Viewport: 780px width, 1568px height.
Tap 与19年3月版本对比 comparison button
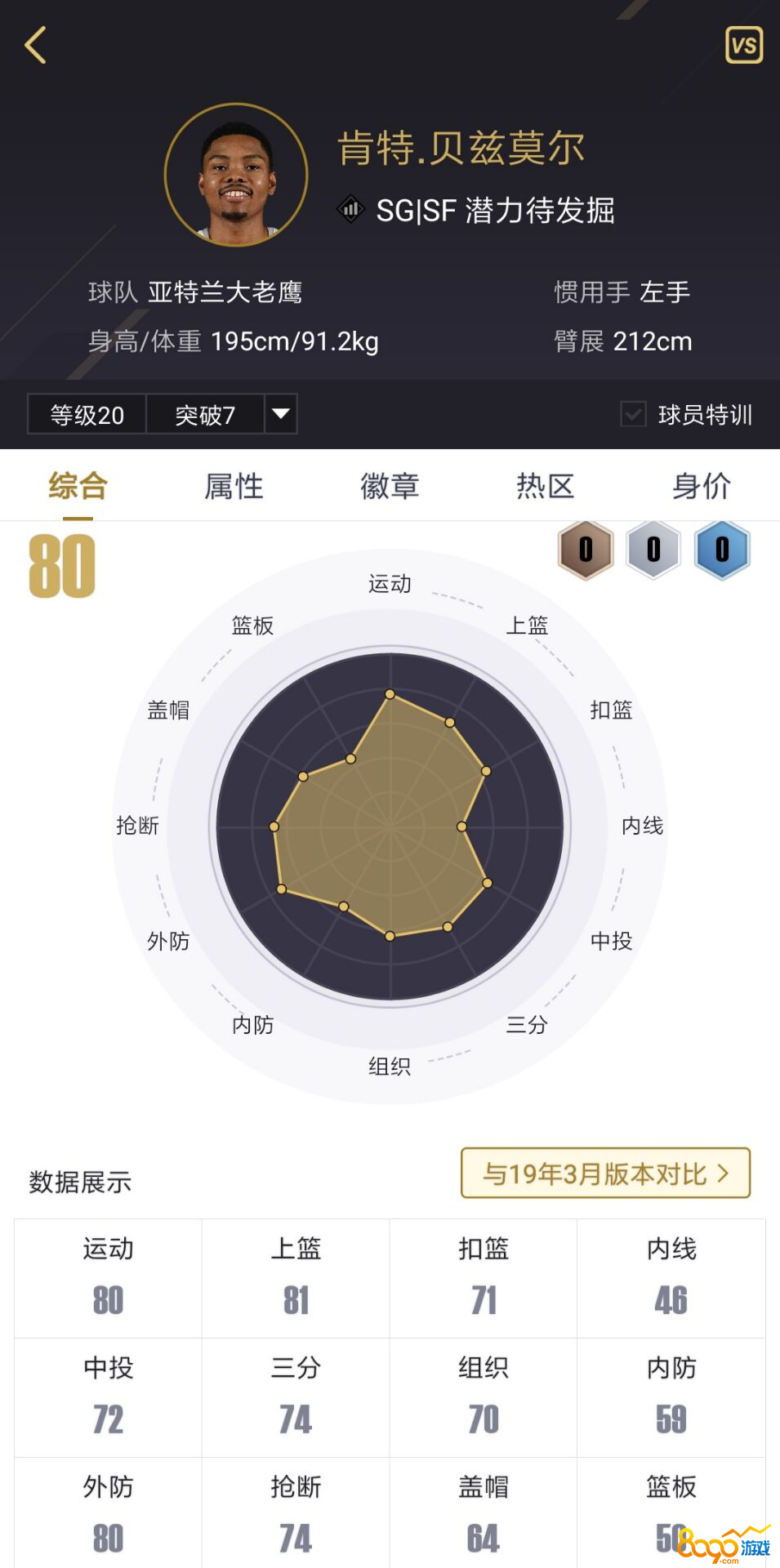pos(605,1174)
